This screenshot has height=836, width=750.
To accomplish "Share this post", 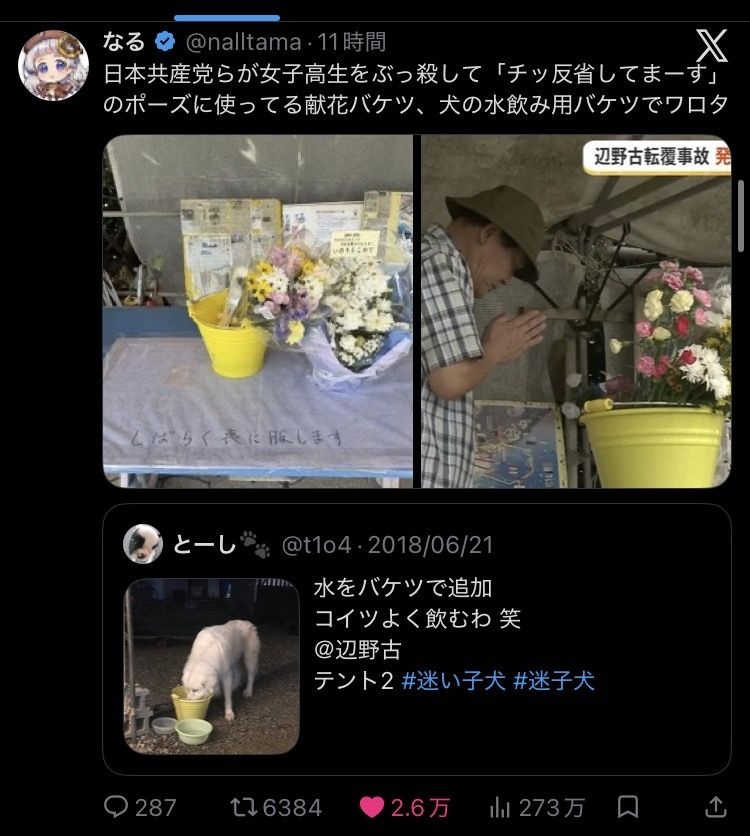I will coord(716,806).
